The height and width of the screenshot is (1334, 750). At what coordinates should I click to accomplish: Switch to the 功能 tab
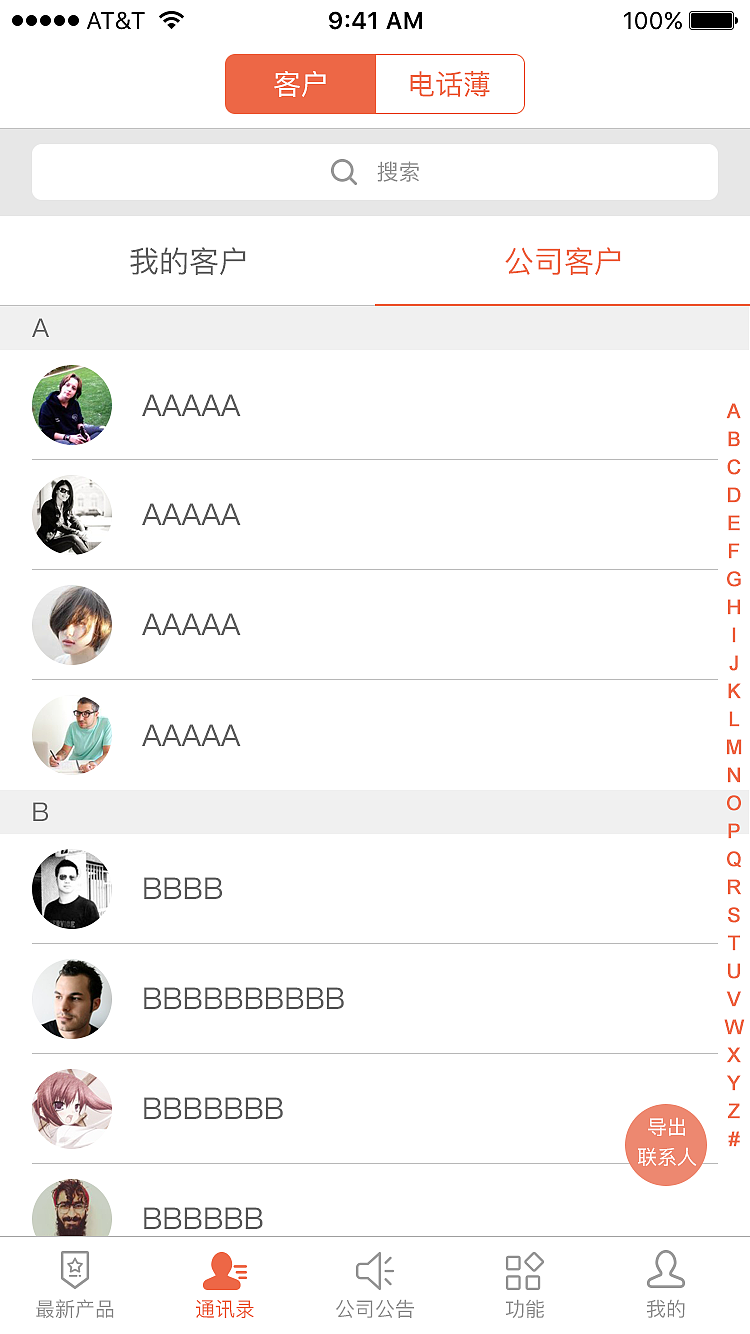click(525, 1284)
